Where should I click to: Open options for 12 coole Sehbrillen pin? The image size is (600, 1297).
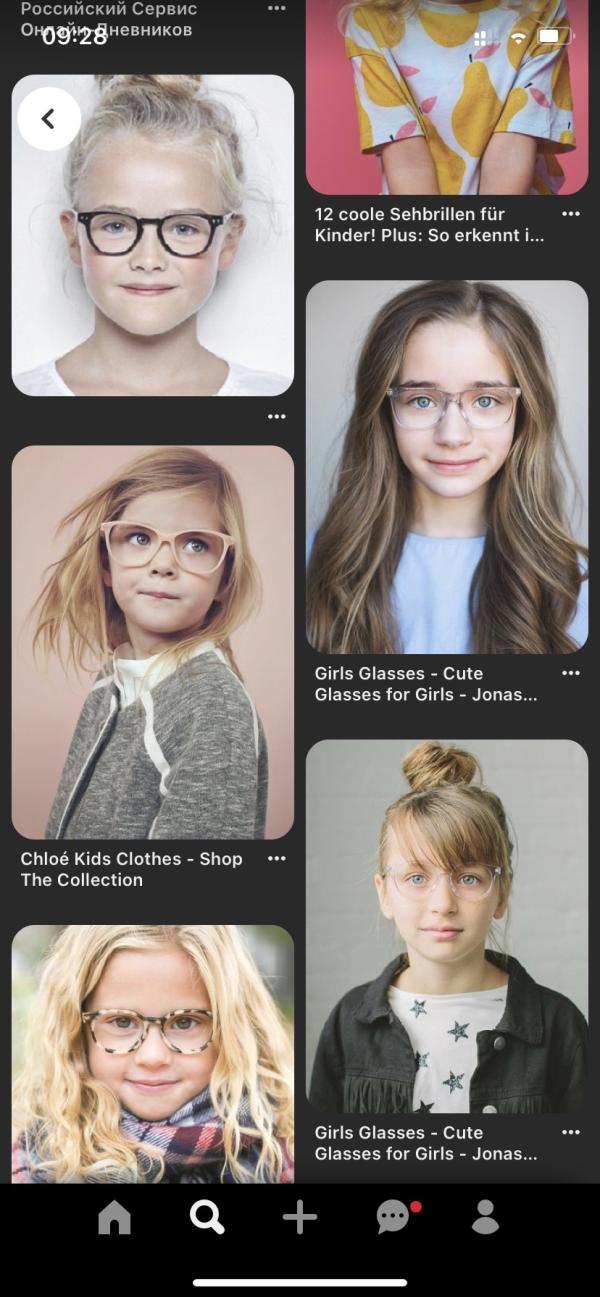[571, 214]
